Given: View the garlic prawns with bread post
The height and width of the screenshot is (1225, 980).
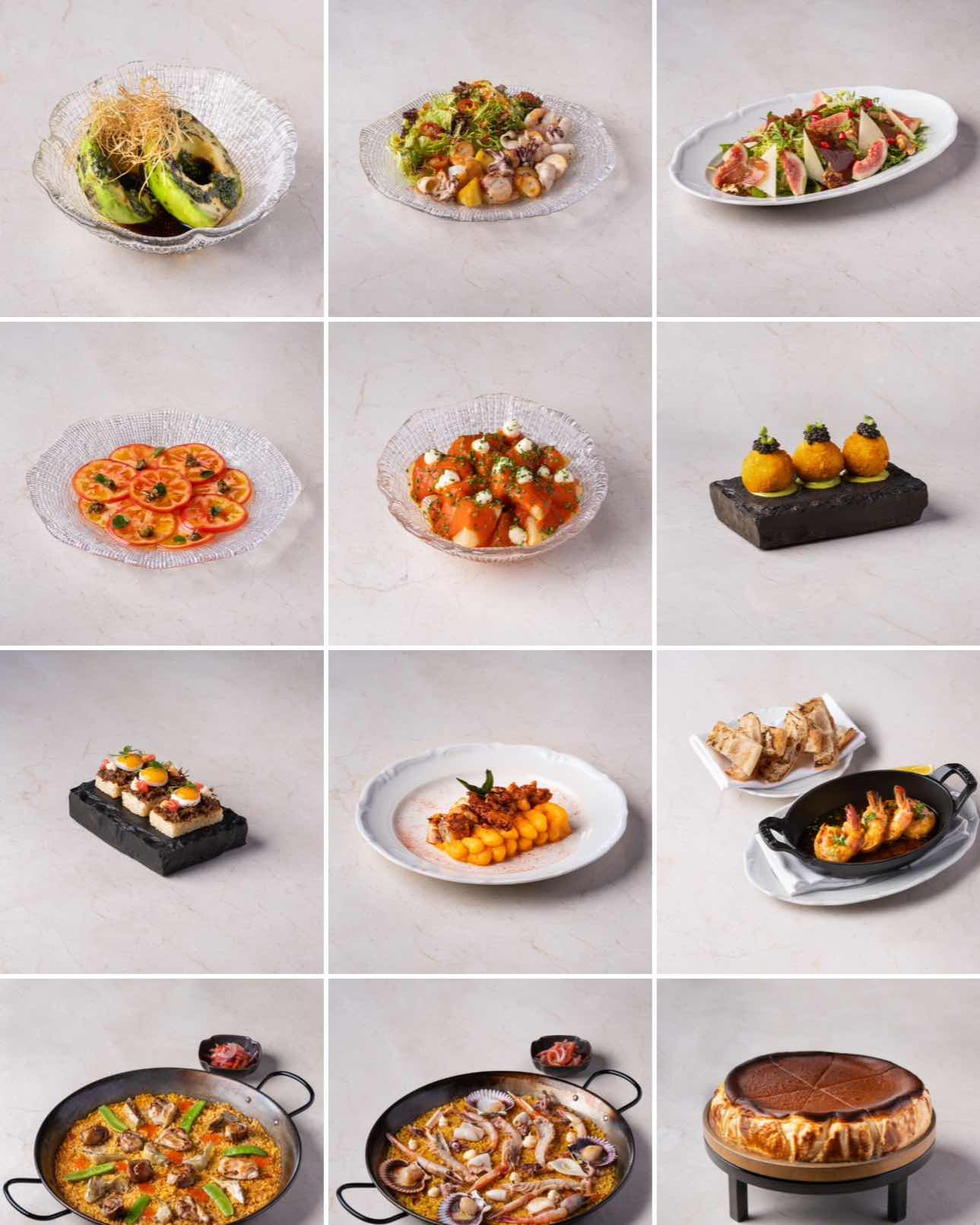Looking at the screenshot, I should [x=818, y=811].
